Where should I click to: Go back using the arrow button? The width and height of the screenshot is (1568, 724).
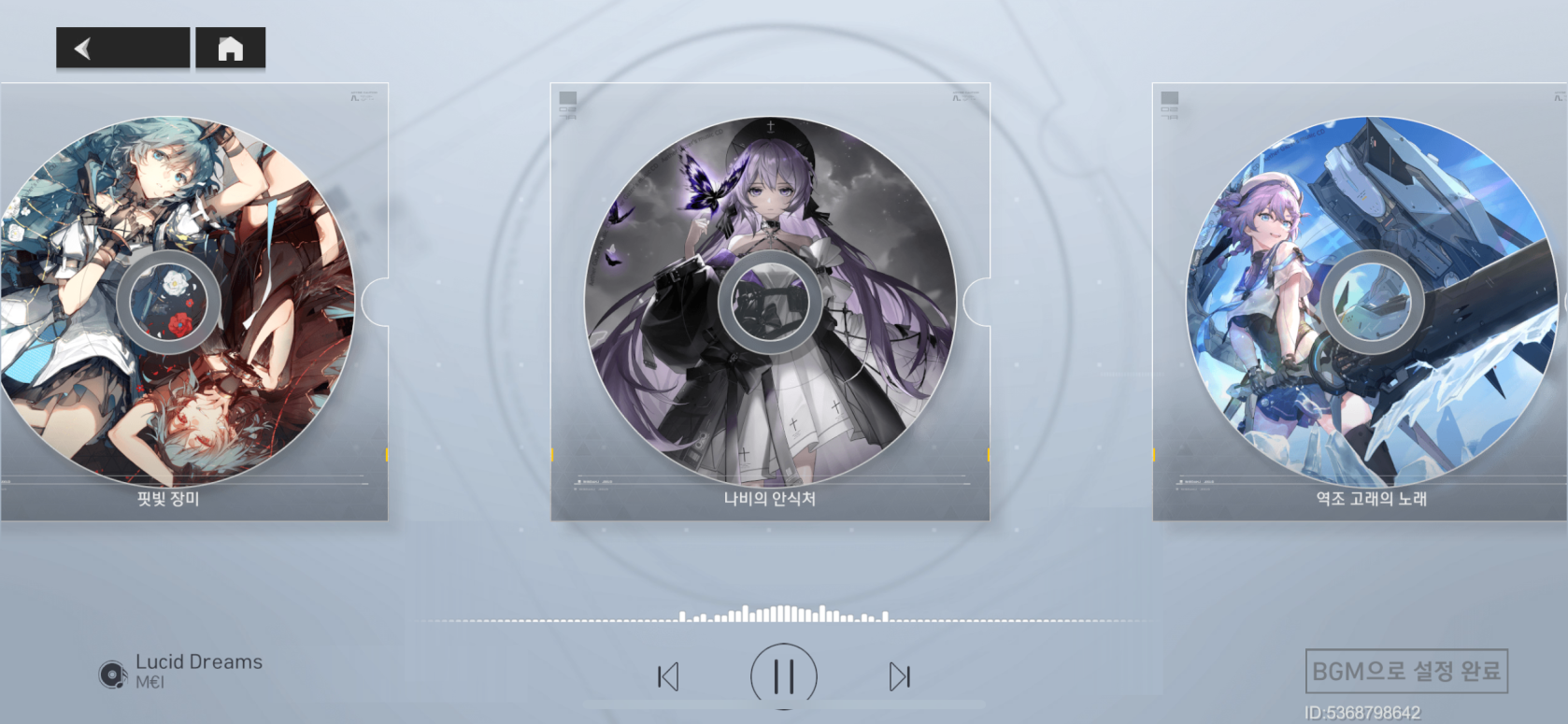click(x=121, y=49)
